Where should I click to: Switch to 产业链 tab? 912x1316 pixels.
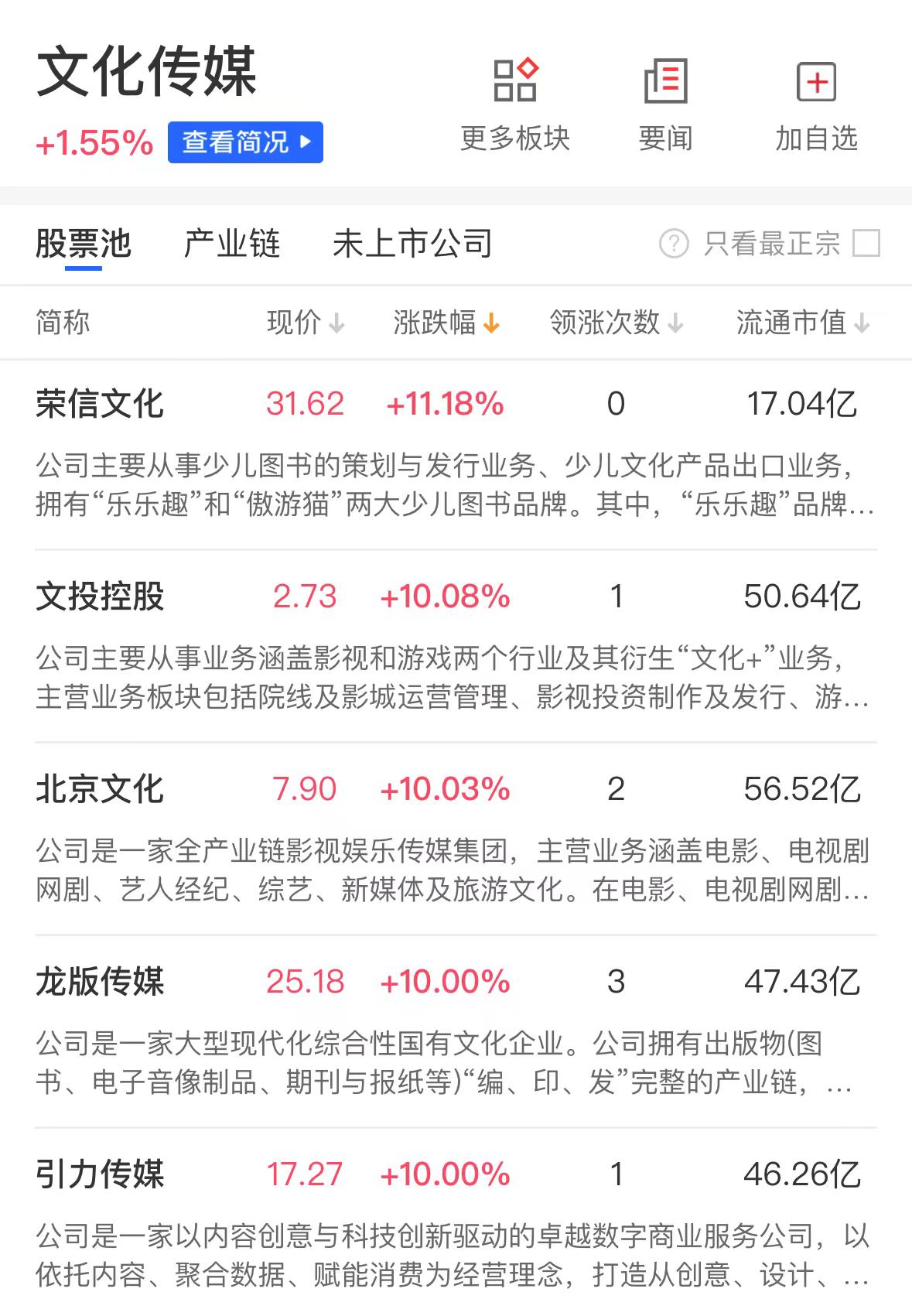[x=231, y=244]
